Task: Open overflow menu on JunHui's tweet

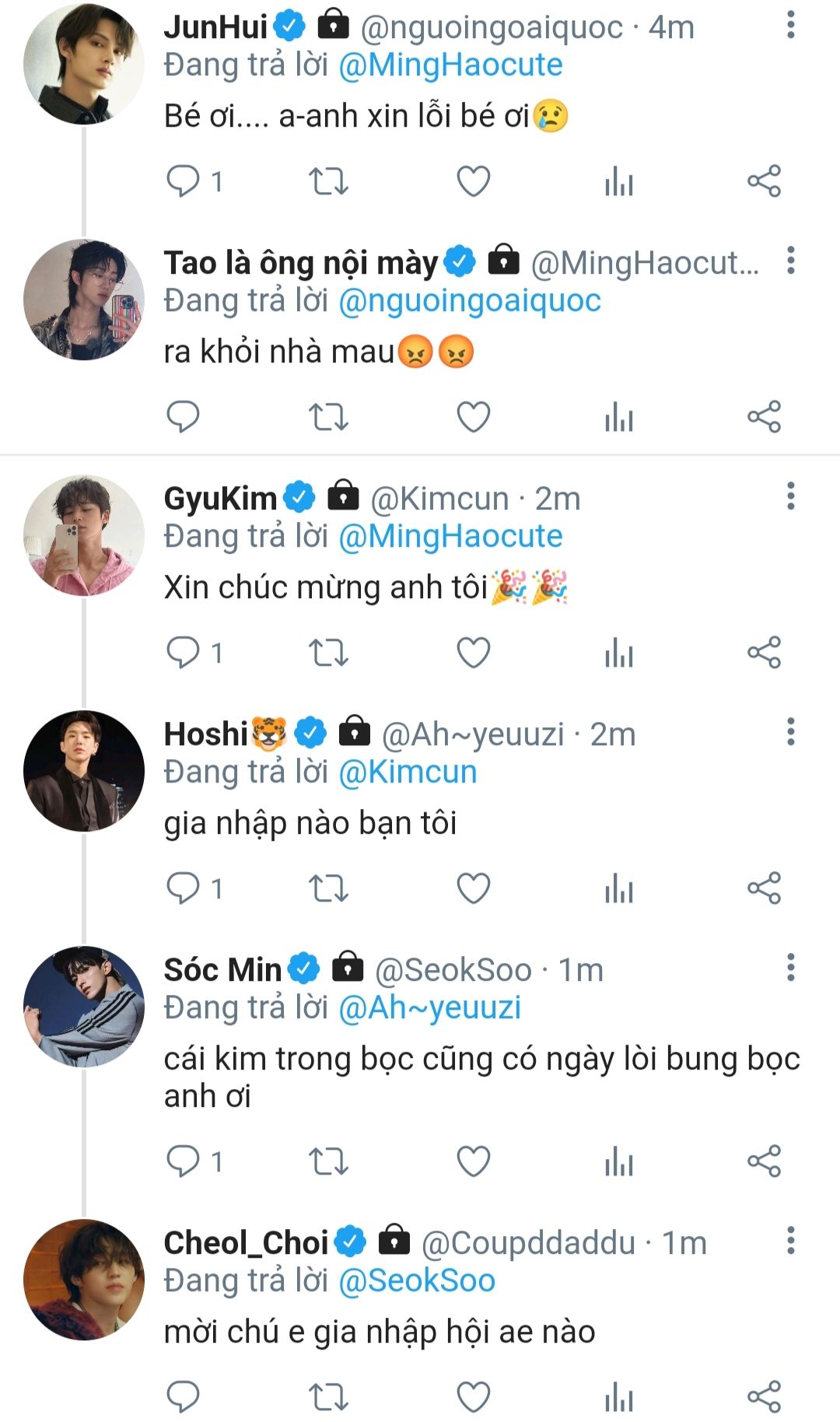Action: coord(790,26)
